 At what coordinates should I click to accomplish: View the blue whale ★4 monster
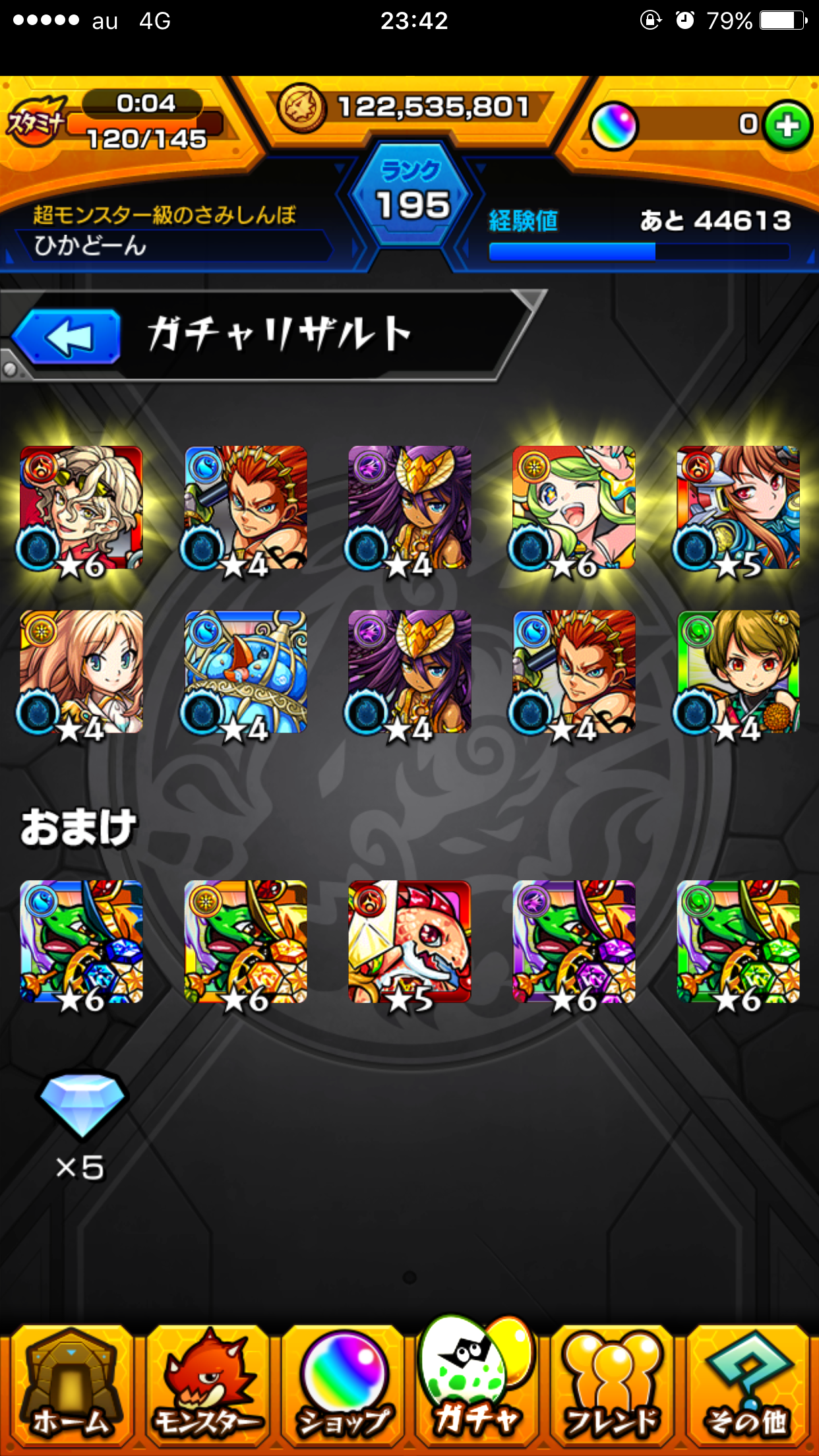245,672
